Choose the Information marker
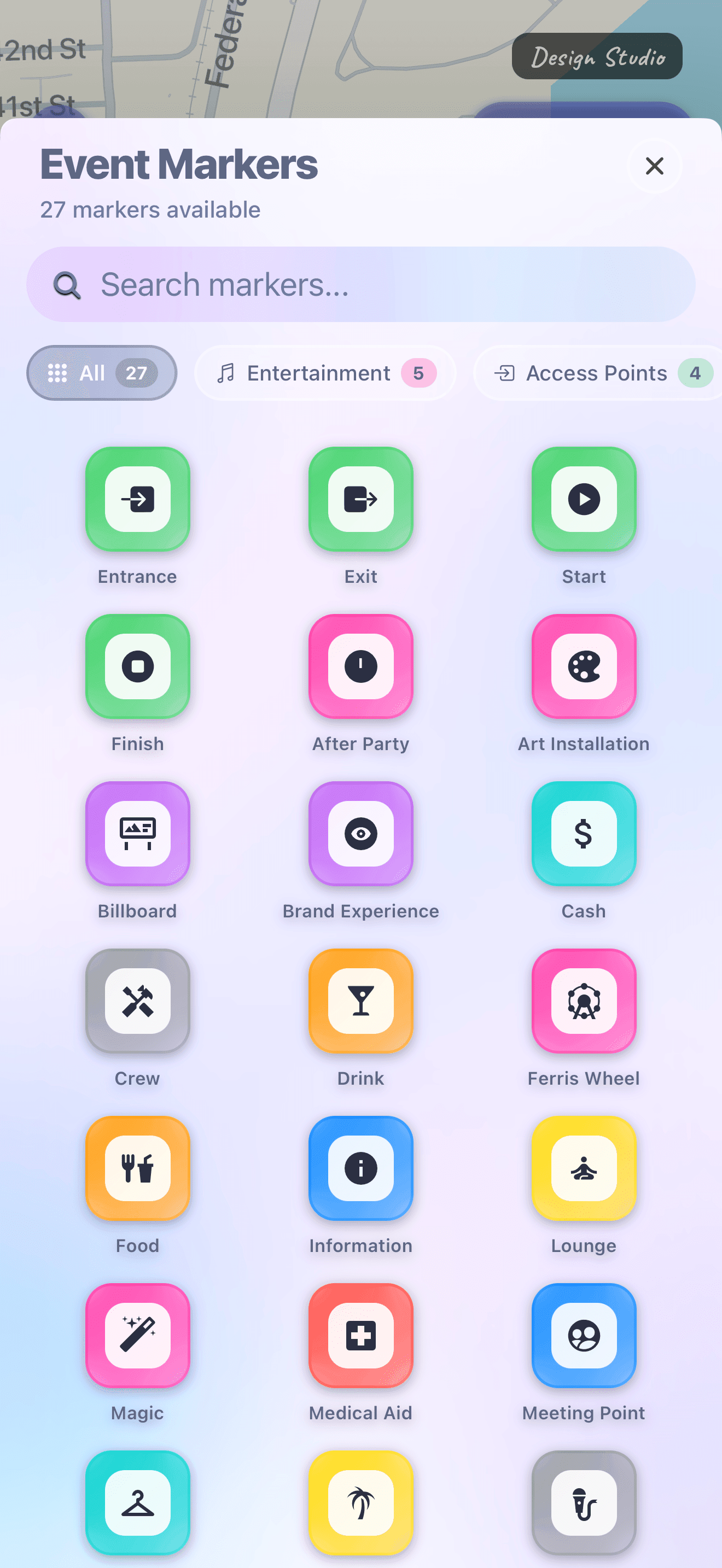 point(360,1169)
